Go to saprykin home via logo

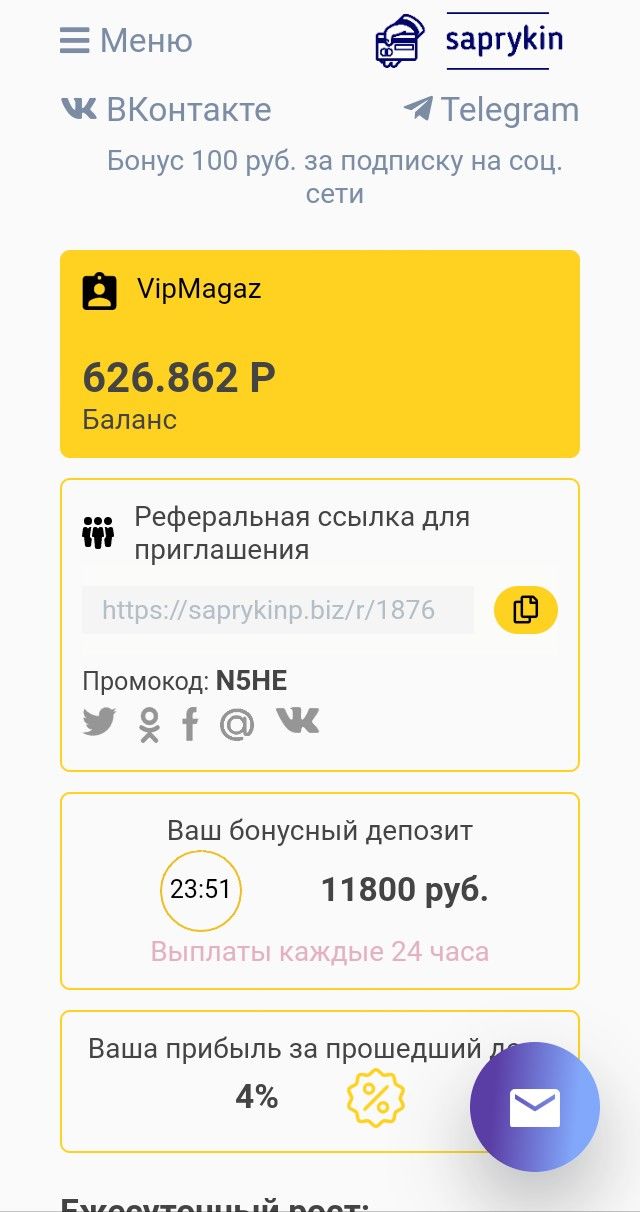tap(468, 41)
